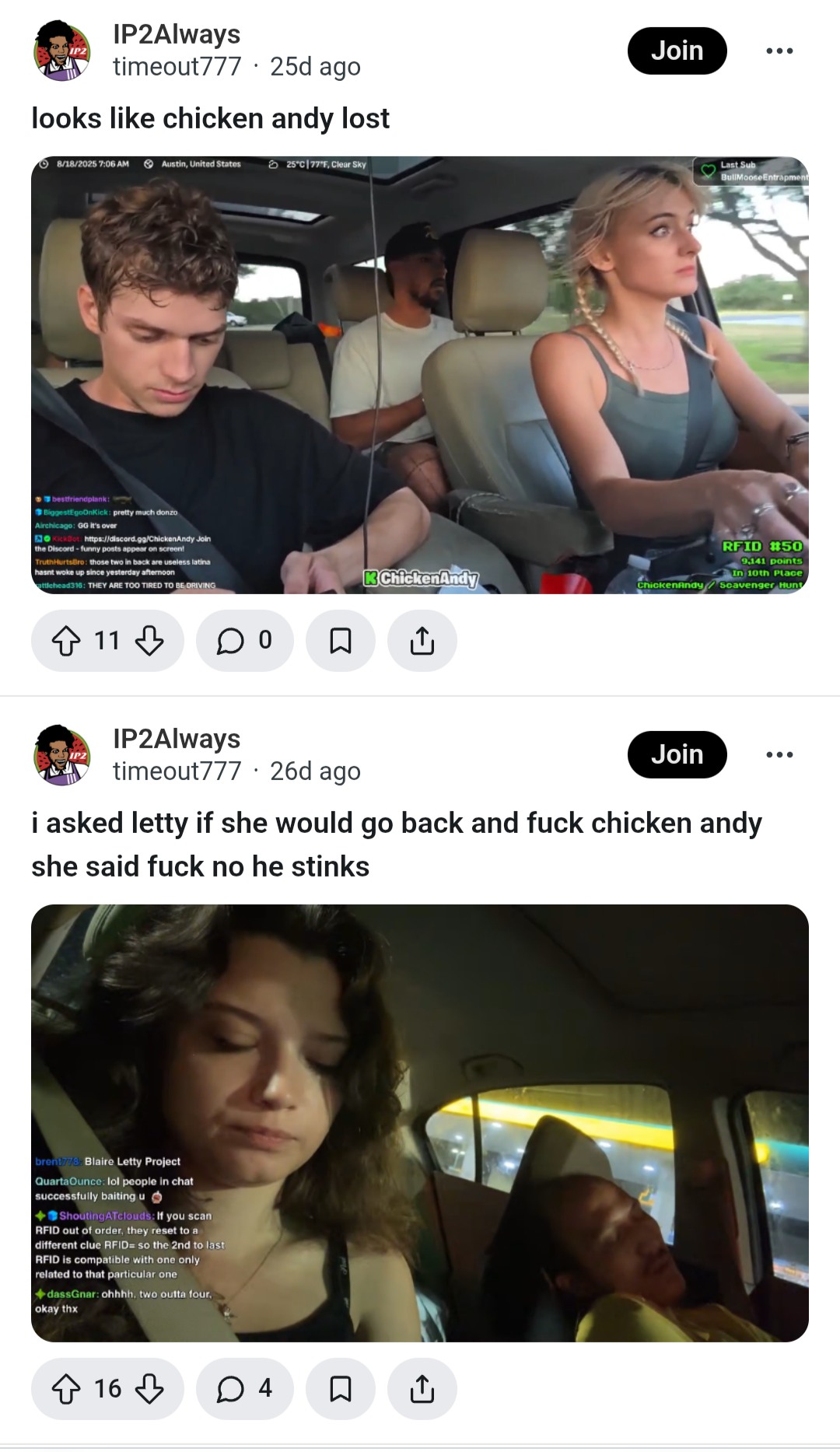840x1452 pixels.
Task: Downvote the post with 16 votes
Action: point(149,1389)
